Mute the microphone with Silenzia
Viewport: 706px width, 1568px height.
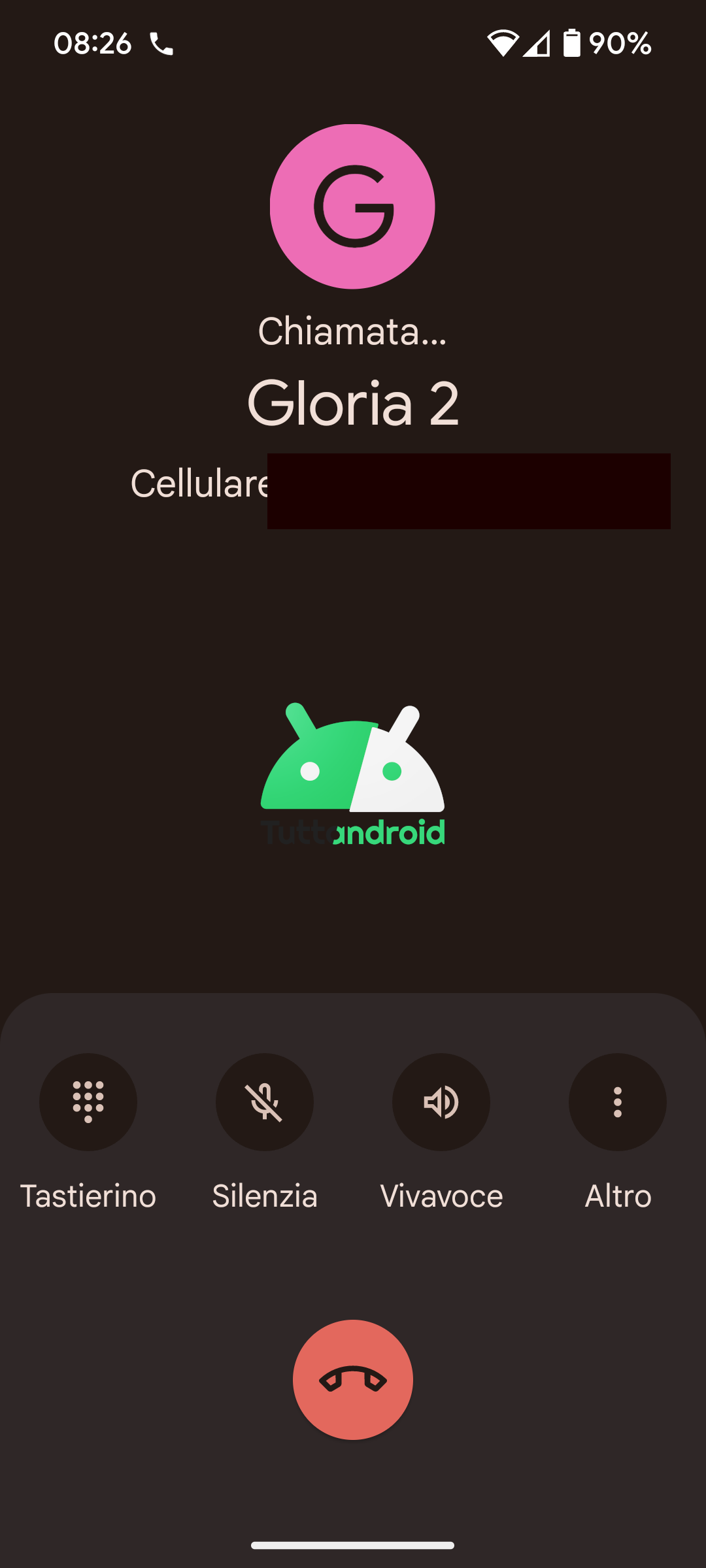coord(265,1102)
